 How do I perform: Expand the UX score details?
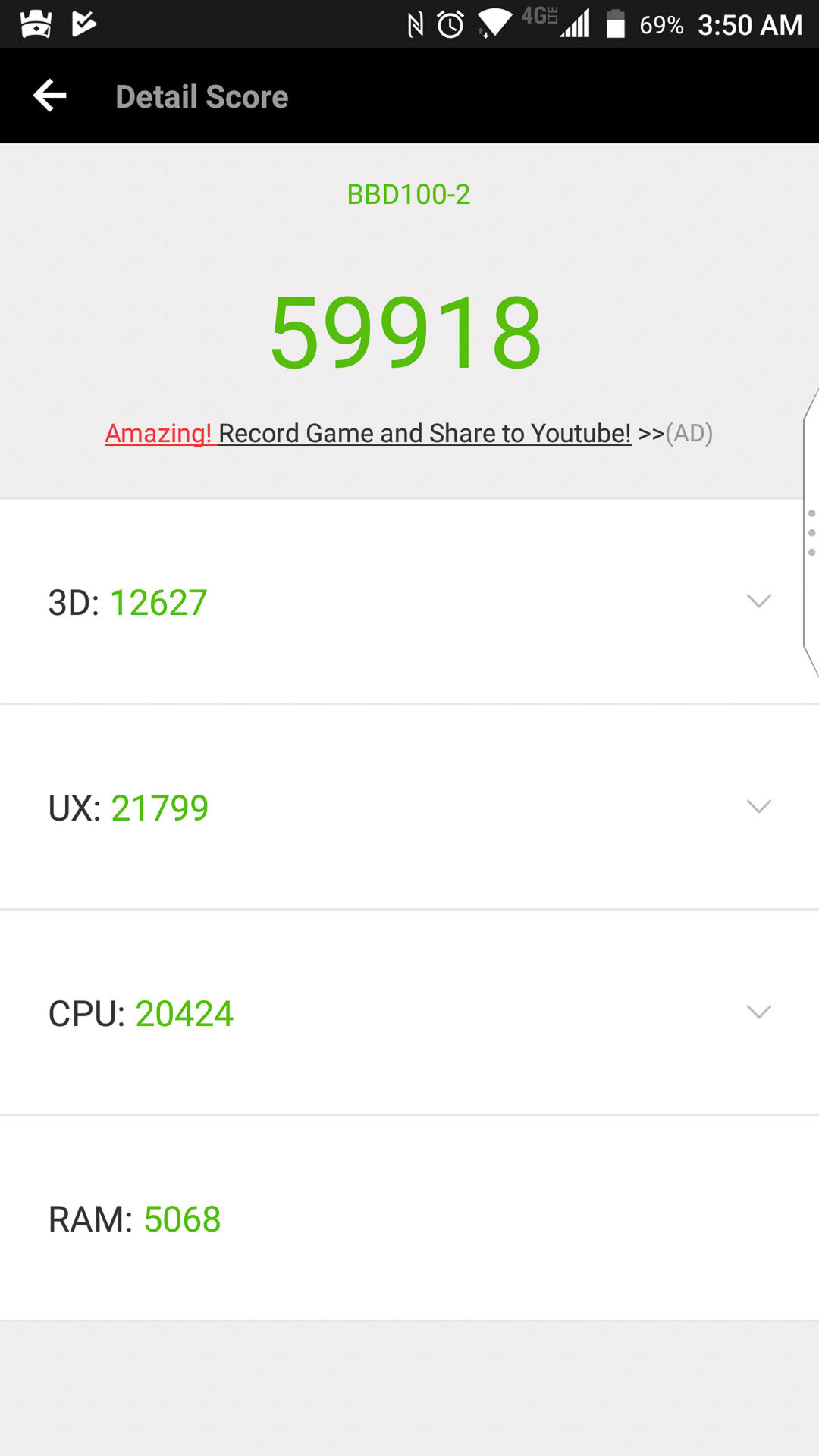click(758, 806)
